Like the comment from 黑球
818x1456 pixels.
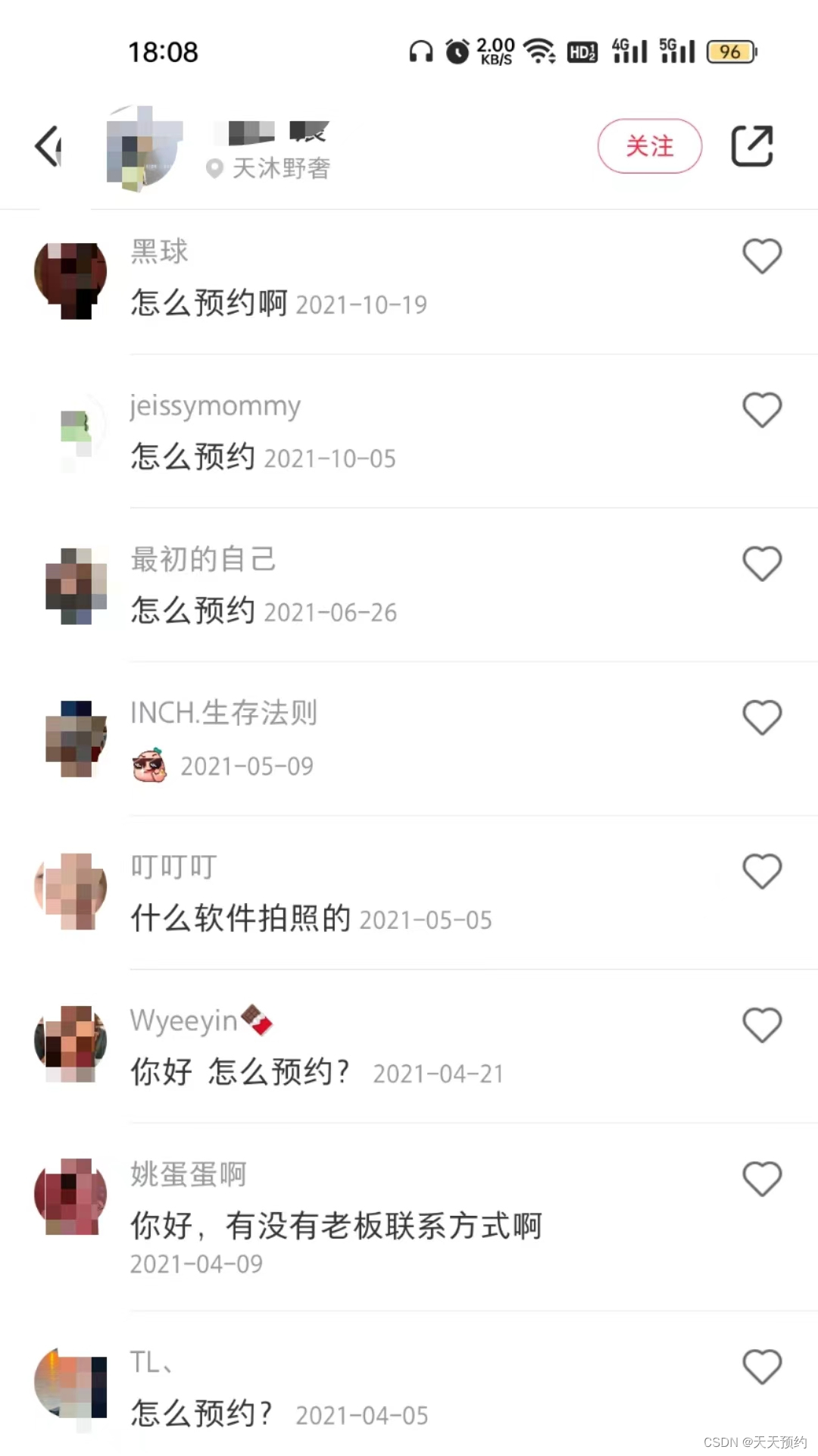(761, 256)
